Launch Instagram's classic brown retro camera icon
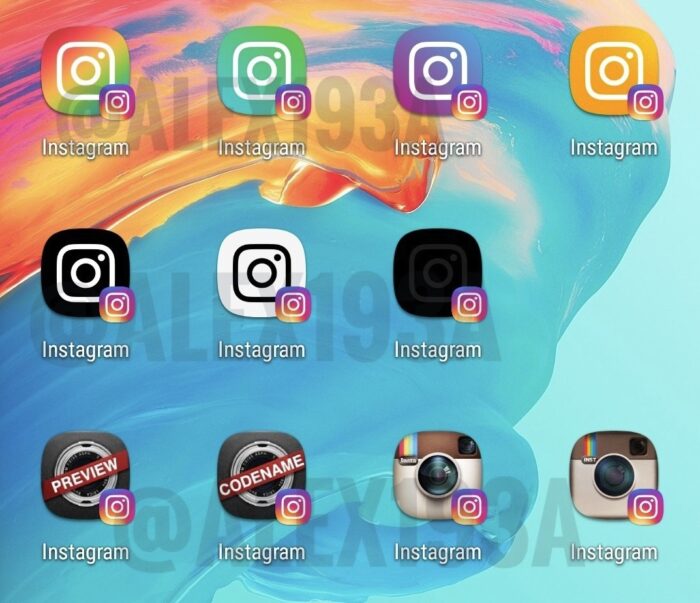The width and height of the screenshot is (700, 603). (437, 476)
